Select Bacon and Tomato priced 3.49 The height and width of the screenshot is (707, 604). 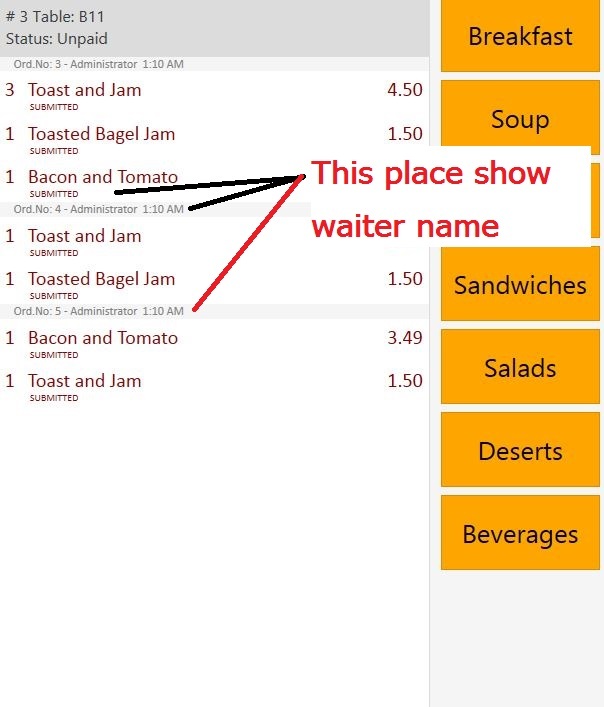(x=103, y=338)
